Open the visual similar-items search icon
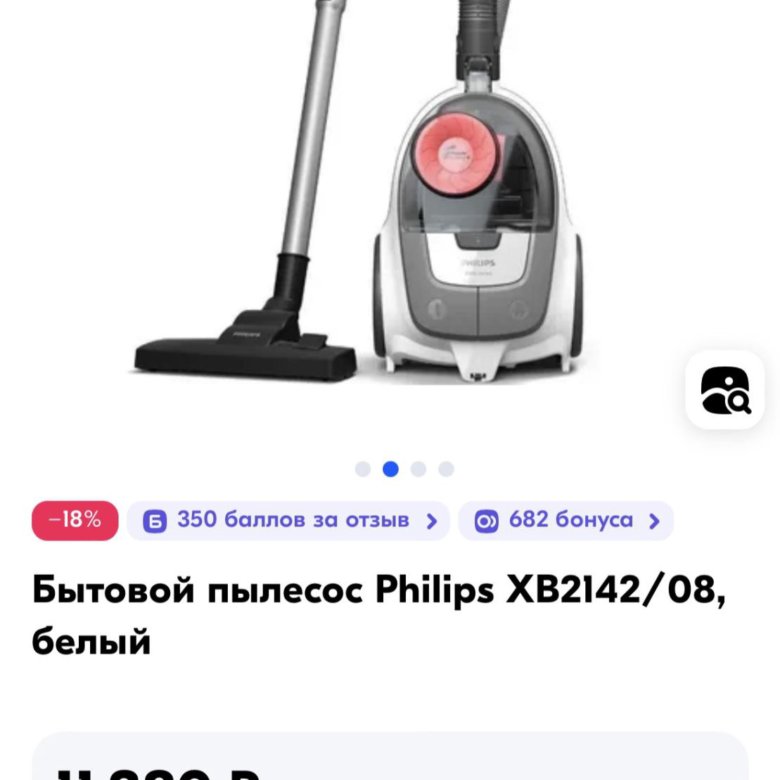Viewport: 780px width, 780px height. [x=724, y=390]
